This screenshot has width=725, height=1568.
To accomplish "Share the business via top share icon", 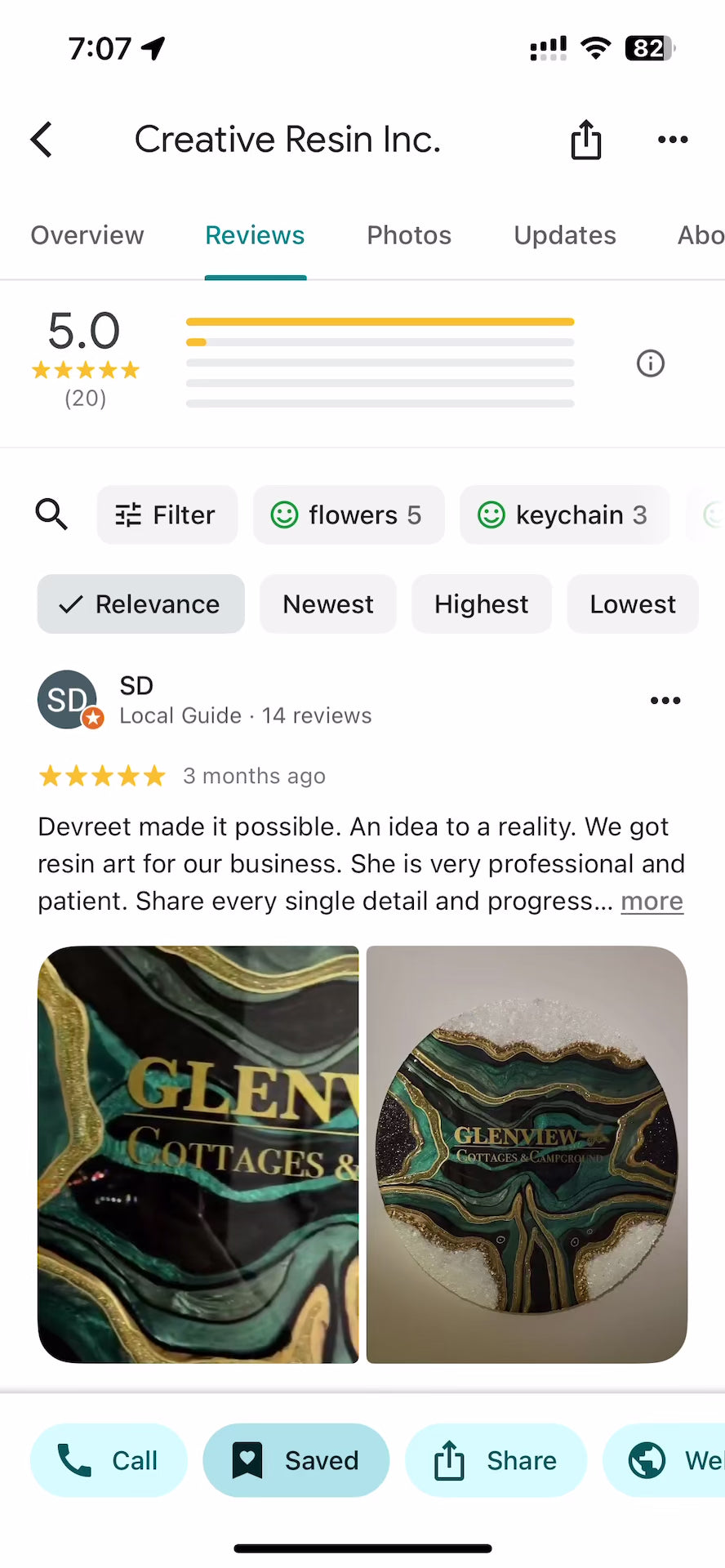I will point(585,140).
